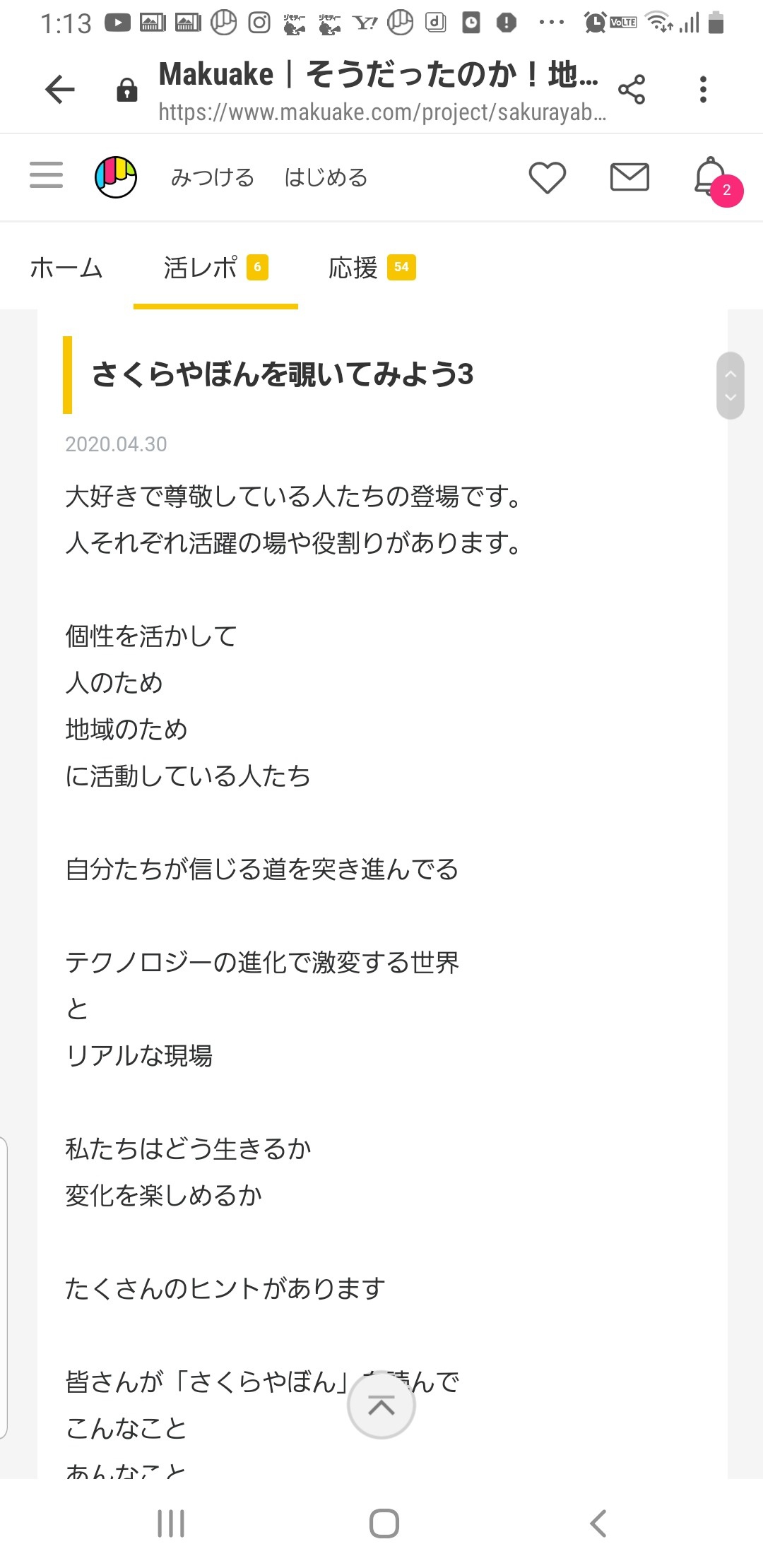The image size is (763, 1568).
Task: Tap the browser back arrow
Action: click(60, 90)
